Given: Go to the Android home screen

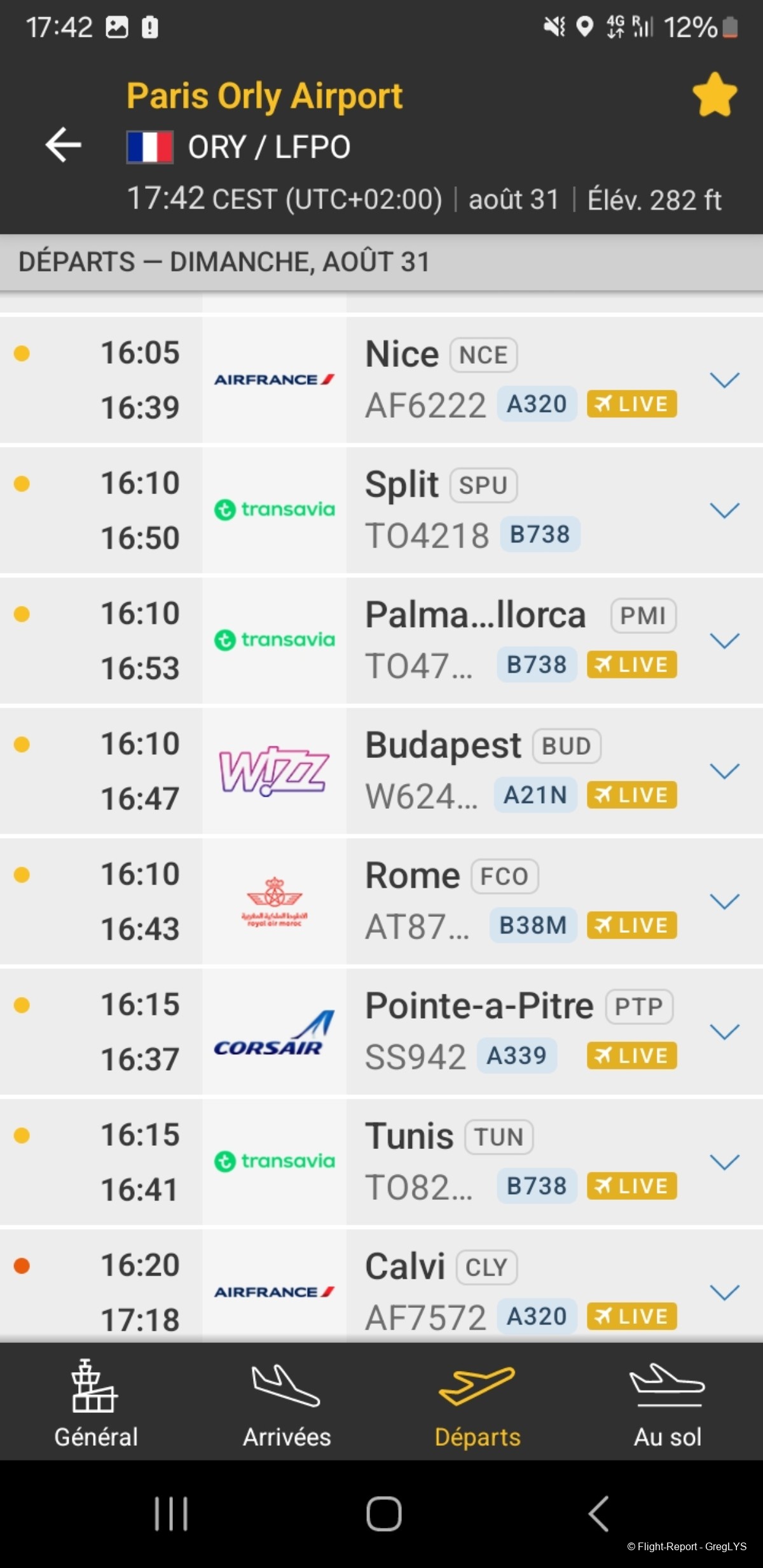Looking at the screenshot, I should 383,1513.
